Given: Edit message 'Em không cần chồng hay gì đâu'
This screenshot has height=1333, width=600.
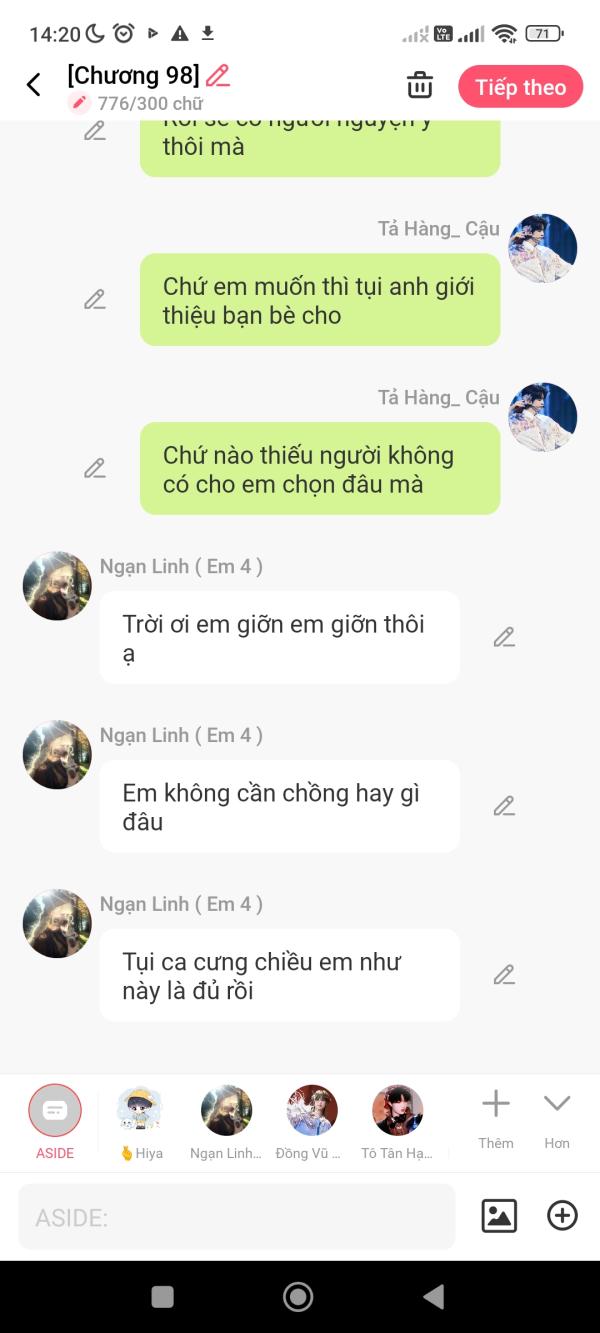Looking at the screenshot, I should pos(504,806).
